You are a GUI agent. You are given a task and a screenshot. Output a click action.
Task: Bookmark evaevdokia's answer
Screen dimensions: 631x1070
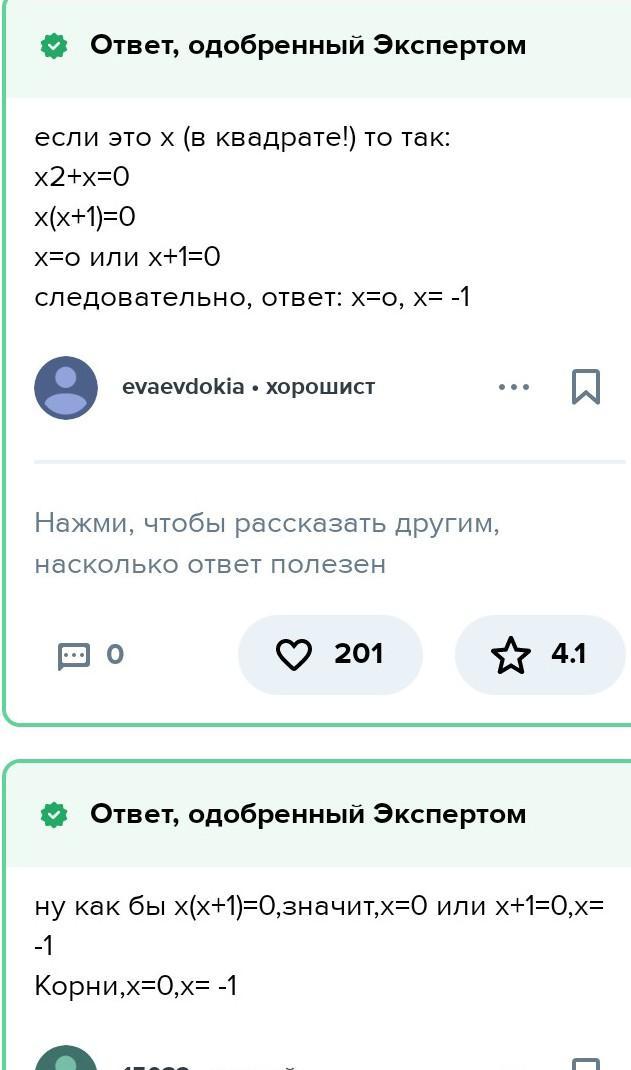click(x=585, y=387)
